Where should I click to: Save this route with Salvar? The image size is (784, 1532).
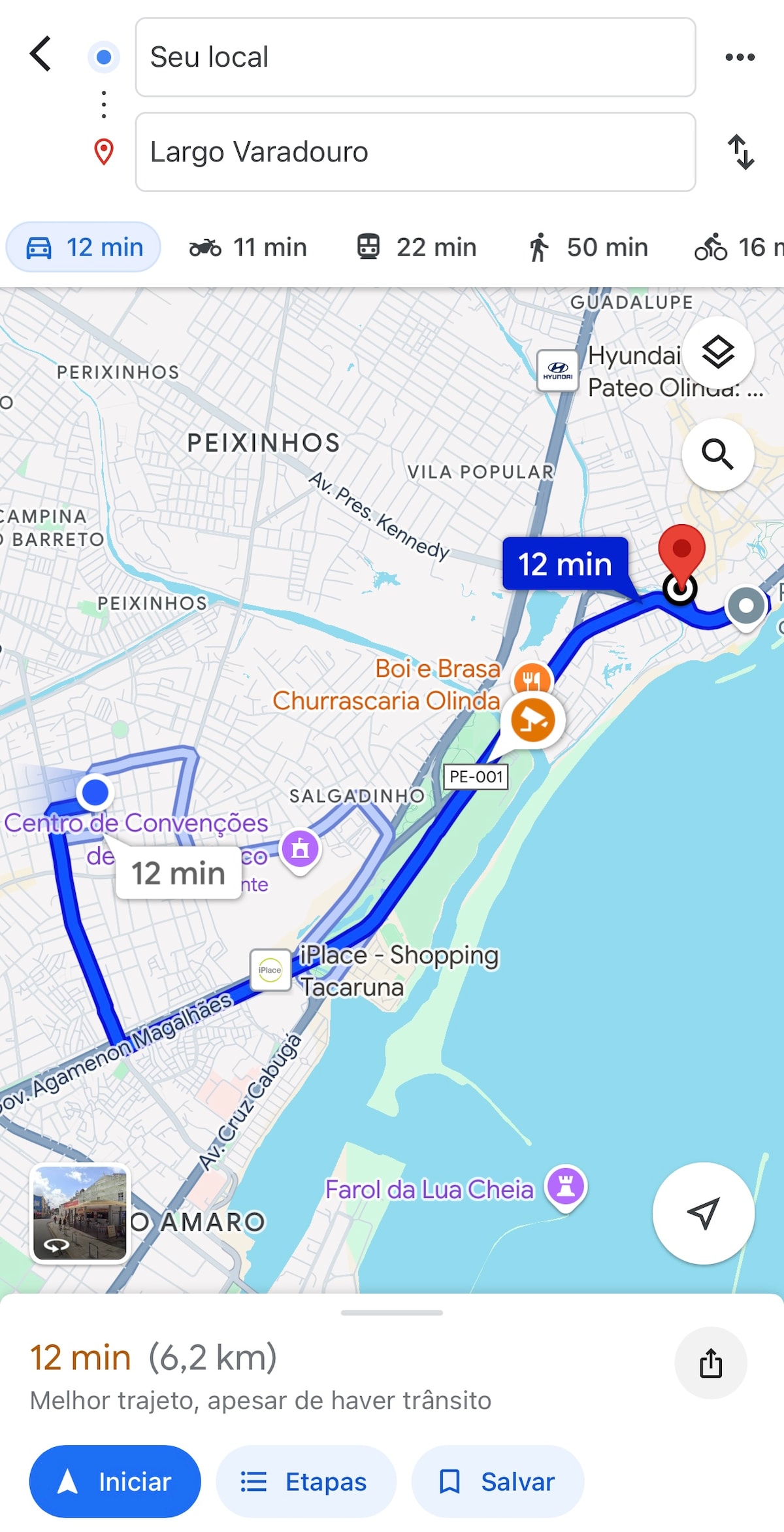point(497,1481)
